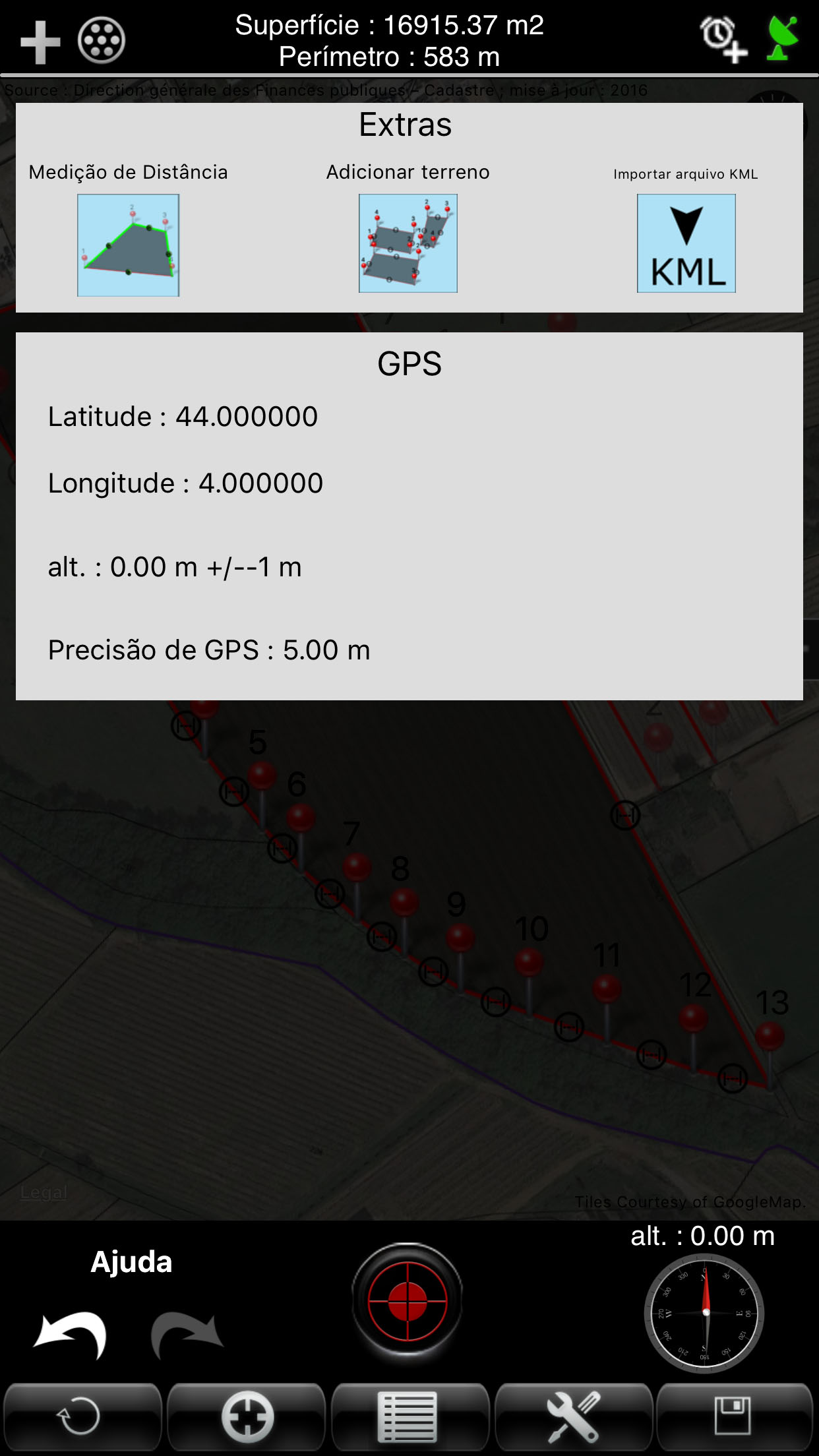Tap the circular reset arrow toolbar button
The height and width of the screenshot is (1456, 819).
pyautogui.click(x=82, y=1417)
